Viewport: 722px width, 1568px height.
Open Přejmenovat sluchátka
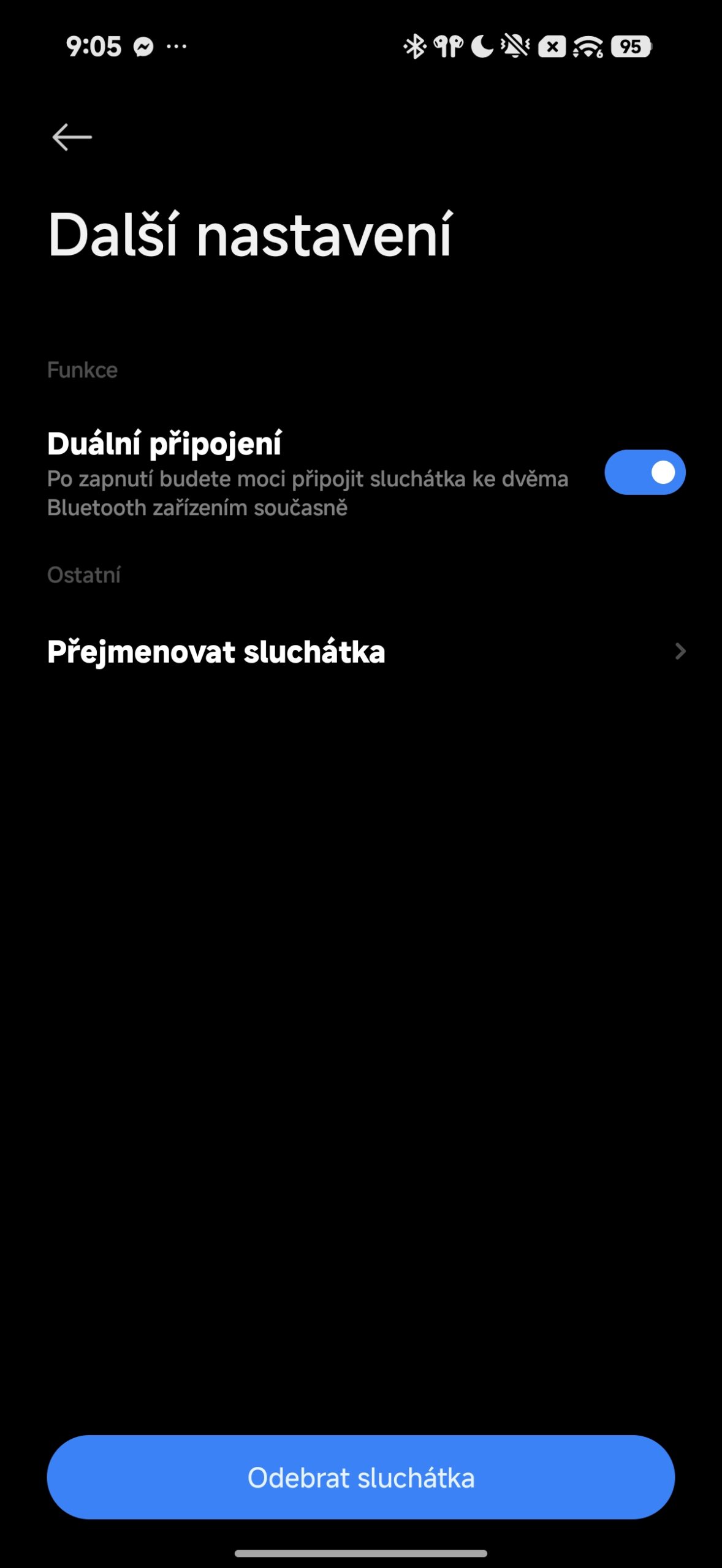[x=365, y=652]
